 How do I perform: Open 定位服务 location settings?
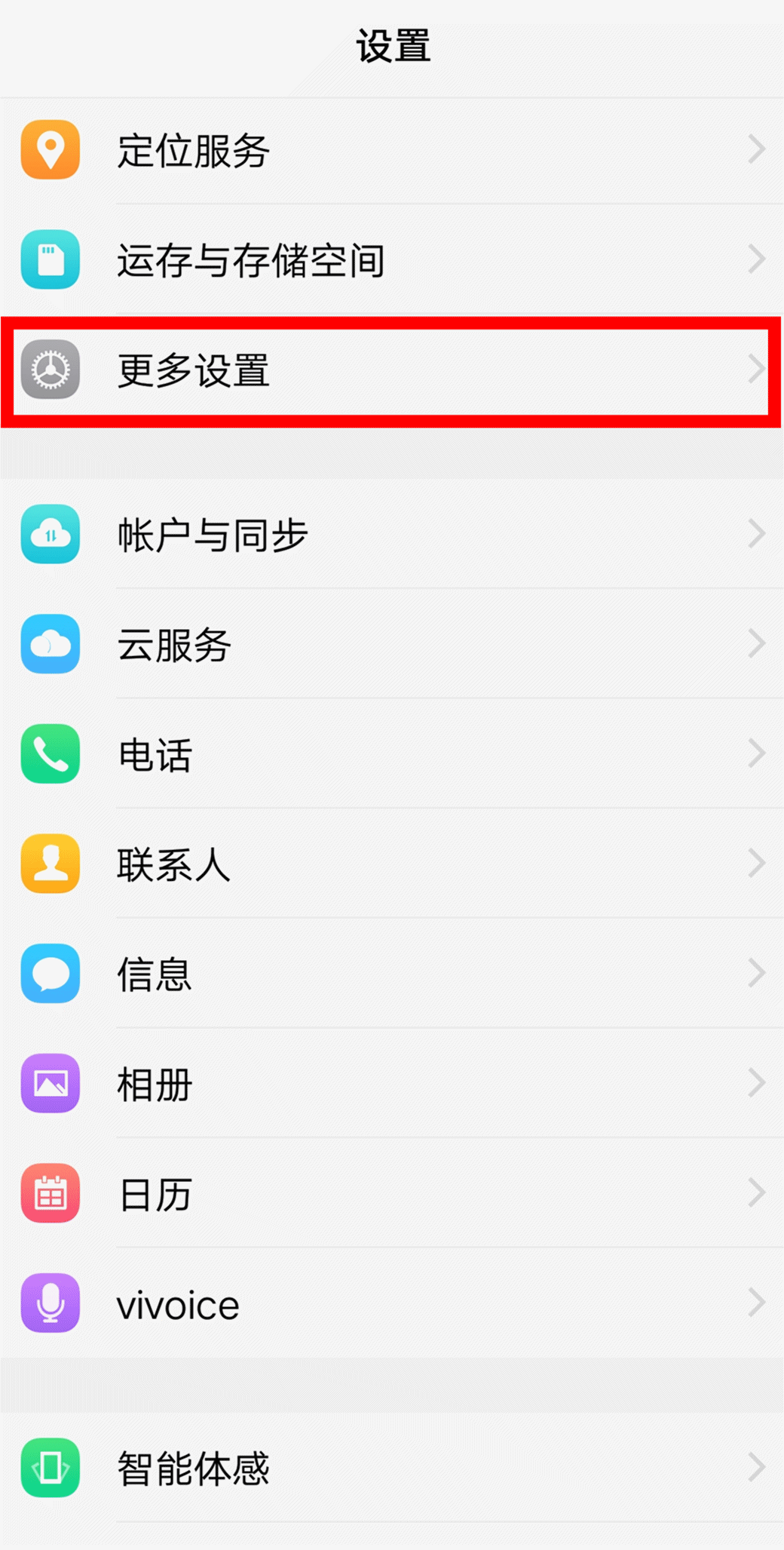[x=392, y=149]
